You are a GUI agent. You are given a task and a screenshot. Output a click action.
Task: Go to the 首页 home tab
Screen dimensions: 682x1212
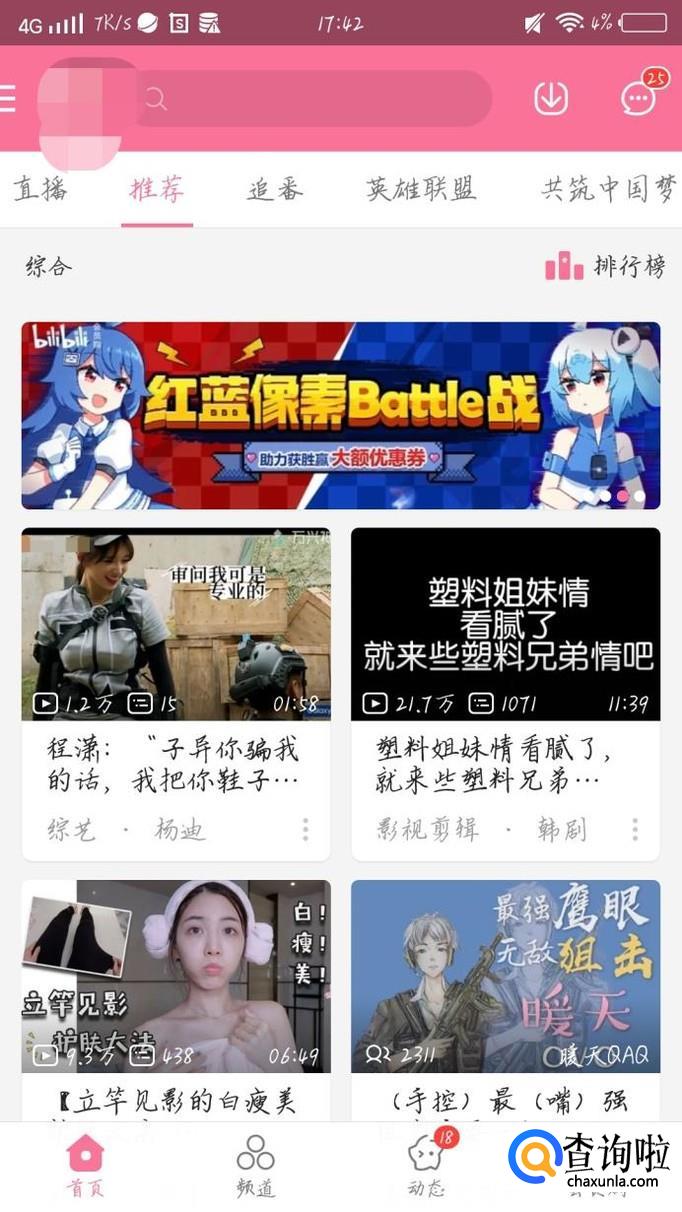pos(86,1166)
